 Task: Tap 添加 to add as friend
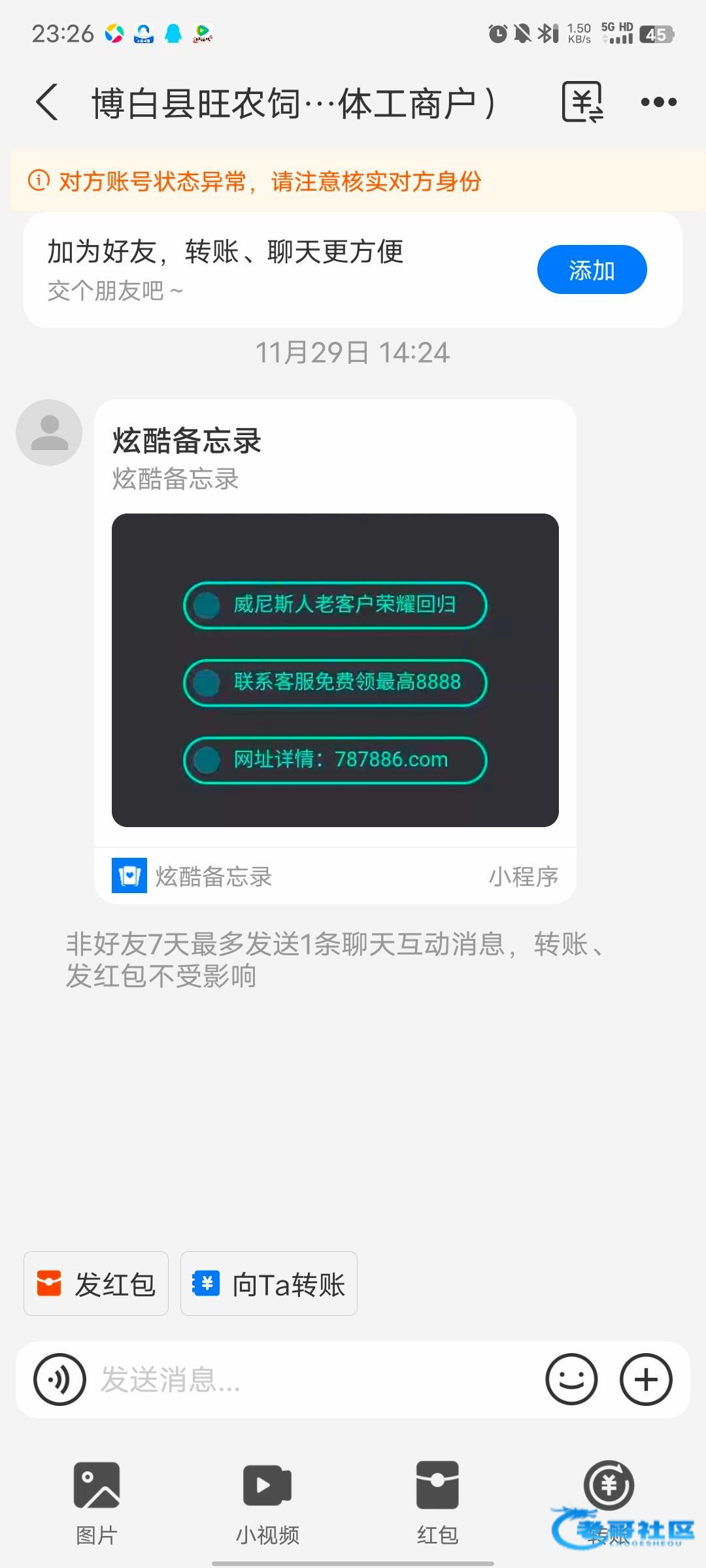(592, 270)
